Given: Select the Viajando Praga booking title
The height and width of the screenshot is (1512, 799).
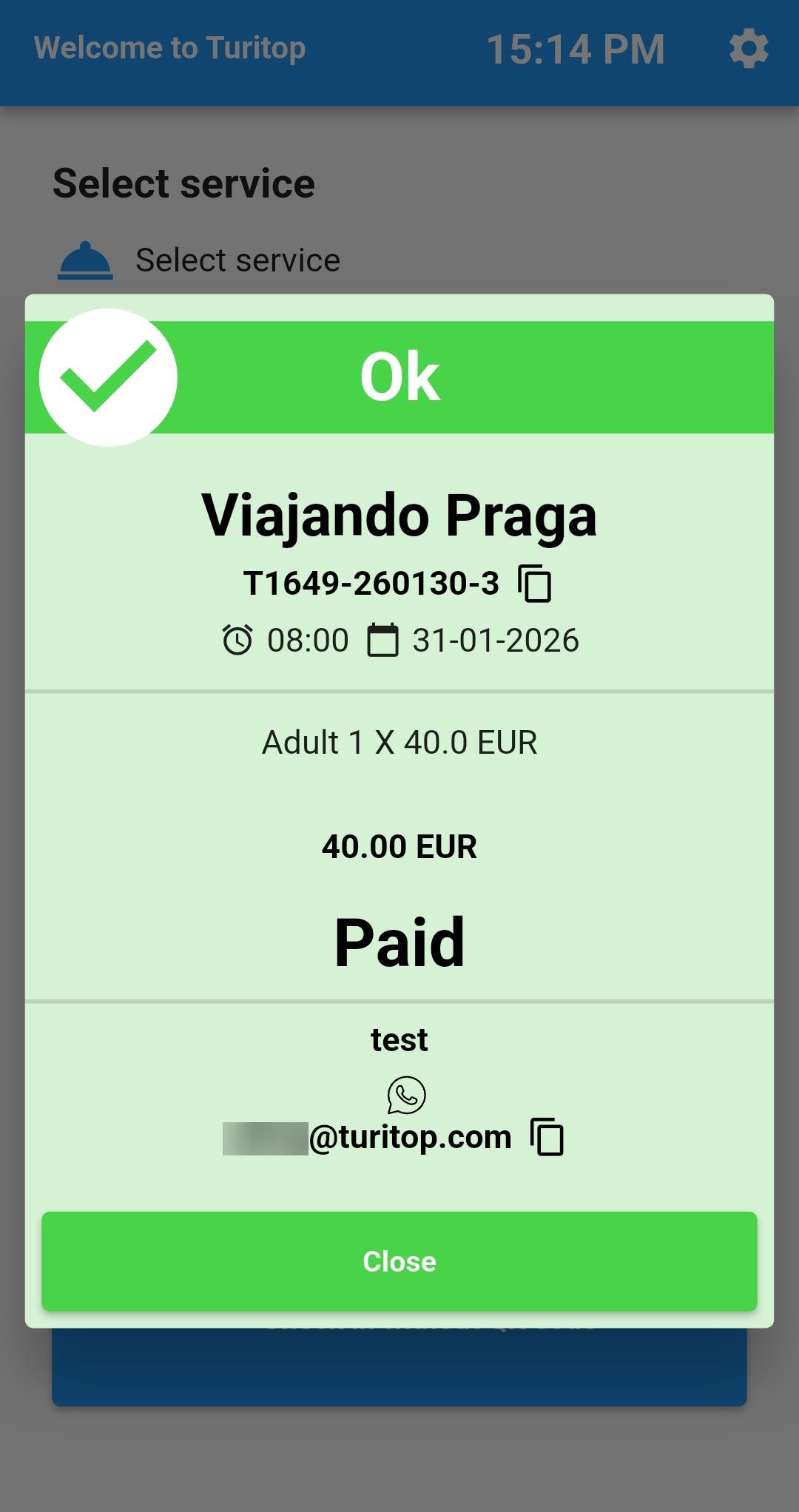Looking at the screenshot, I should pos(398,517).
